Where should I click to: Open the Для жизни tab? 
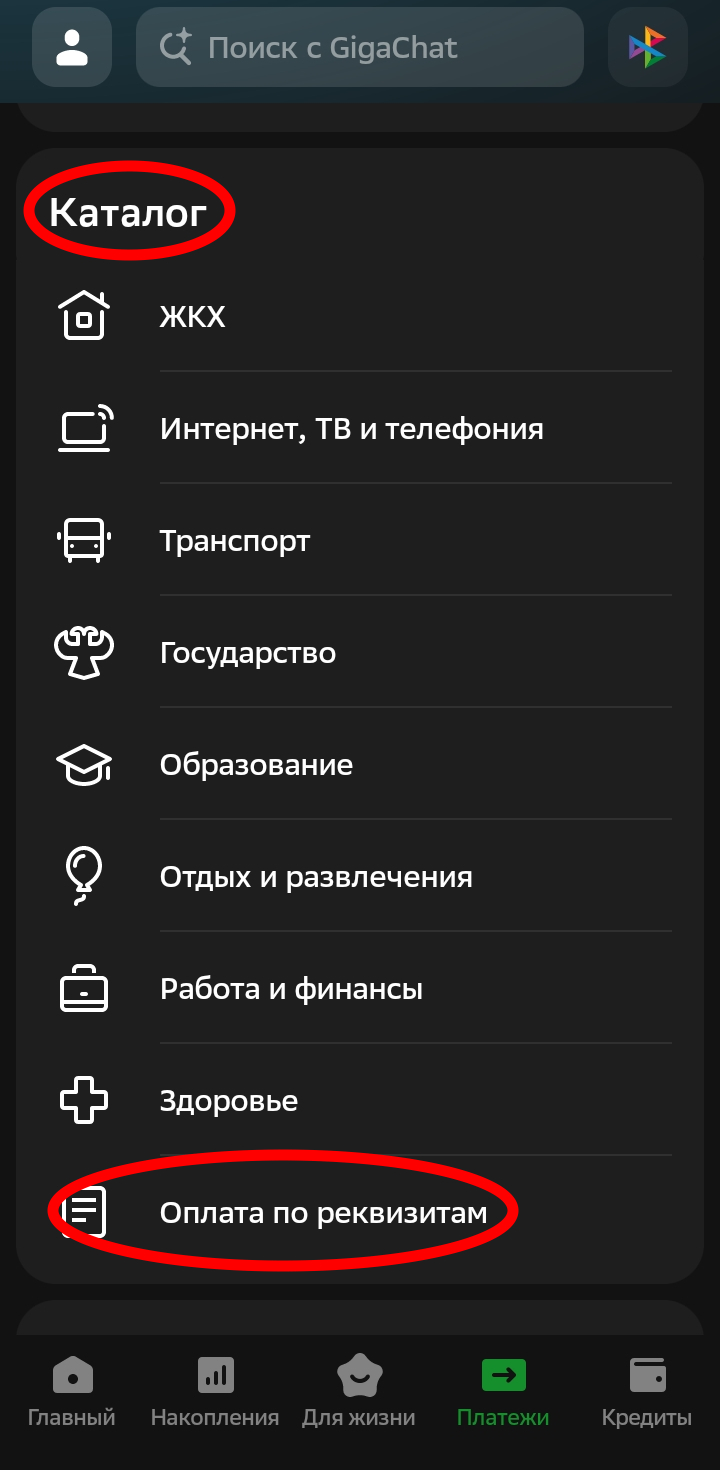tap(359, 1392)
